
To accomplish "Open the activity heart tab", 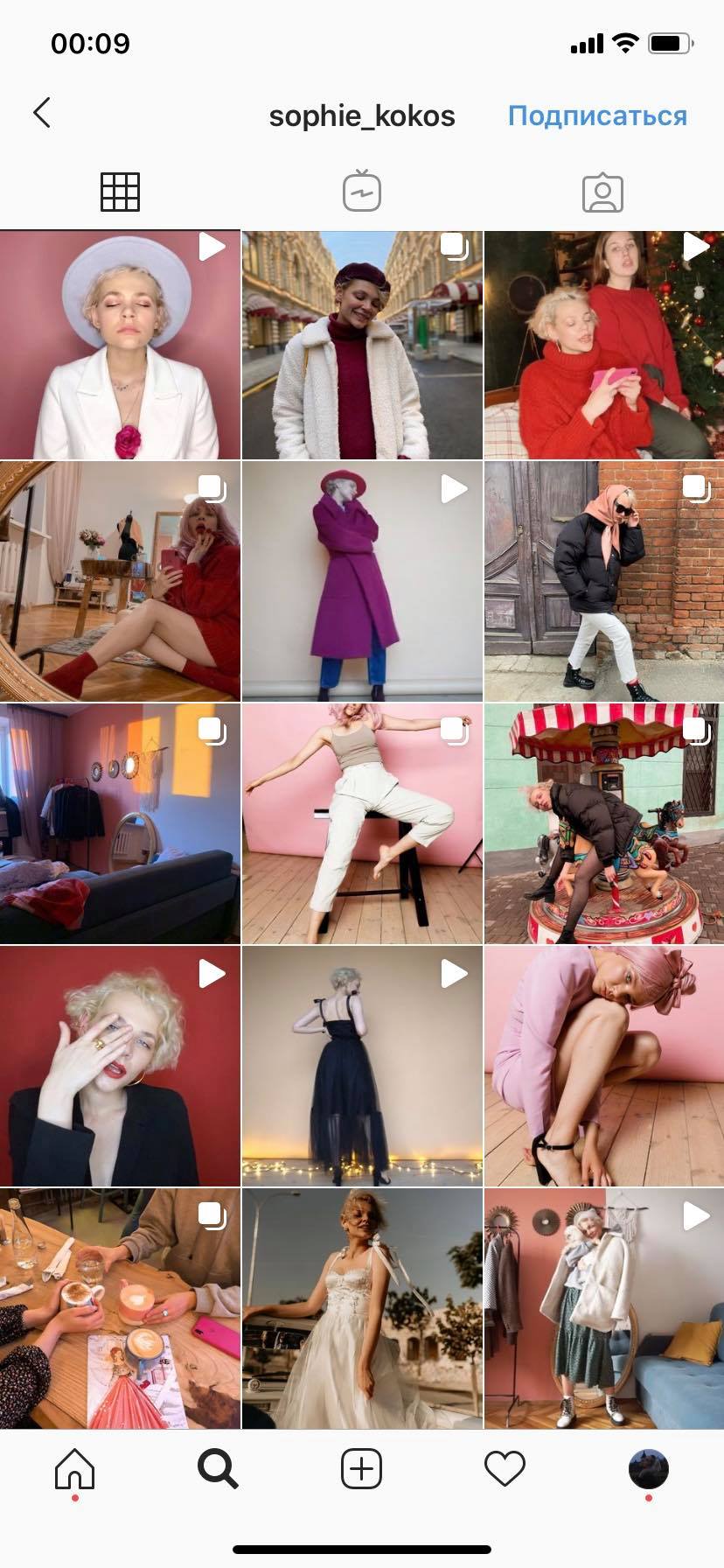I will click(505, 1468).
